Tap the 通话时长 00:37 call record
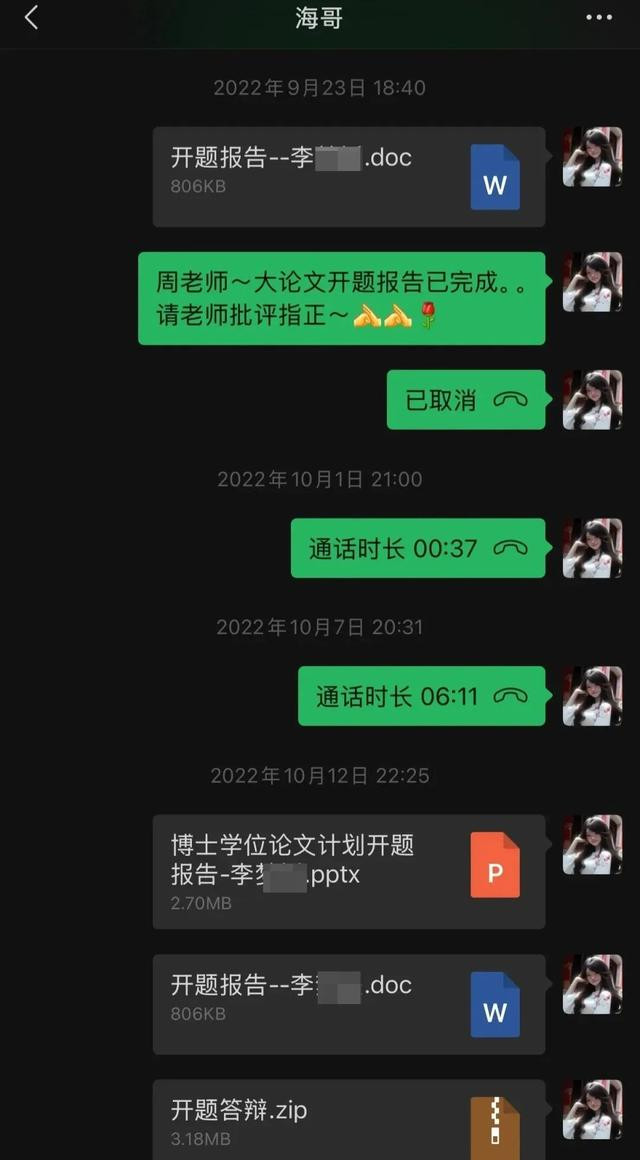Screen dimensions: 640x1160 pos(418,547)
